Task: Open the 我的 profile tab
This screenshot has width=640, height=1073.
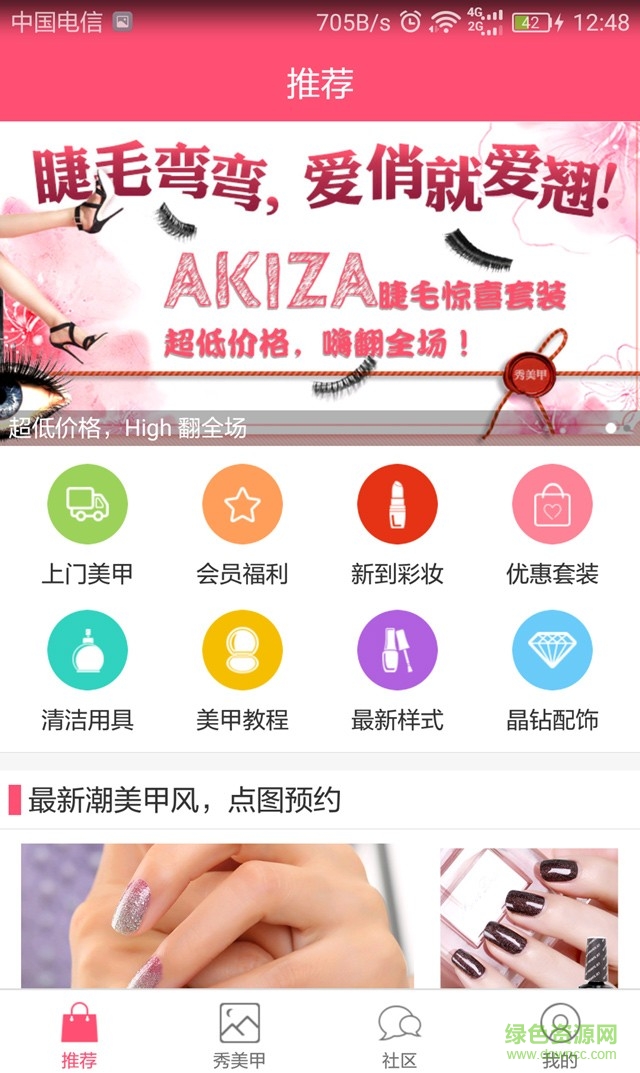Action: coord(559,1035)
